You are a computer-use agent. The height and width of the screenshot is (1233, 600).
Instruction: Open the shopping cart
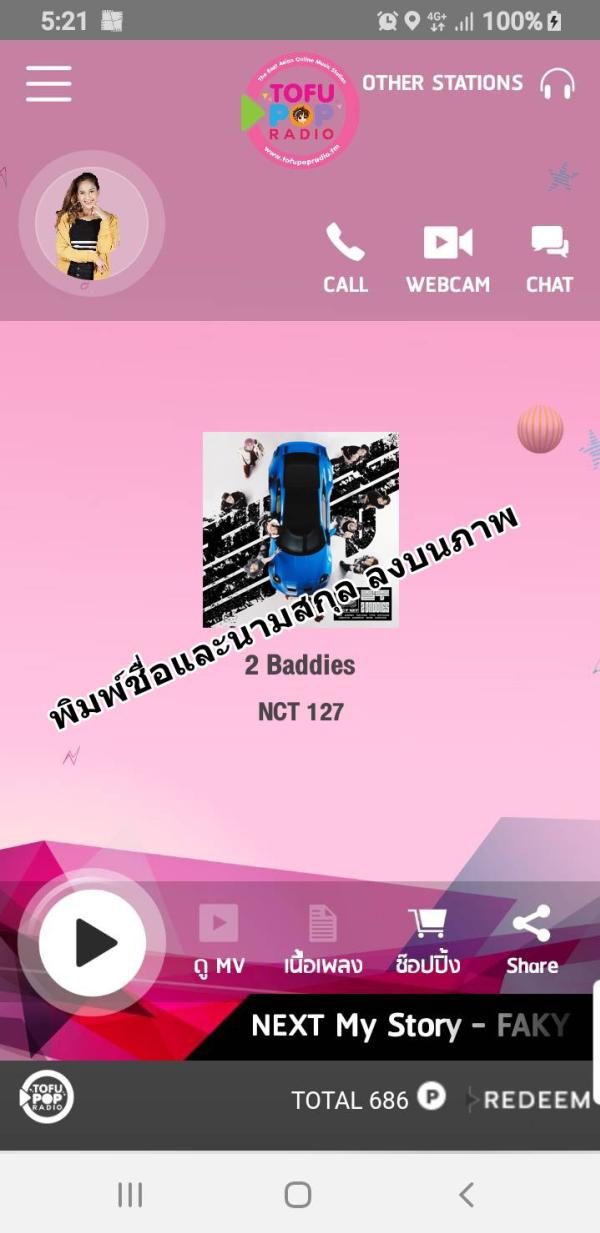(427, 939)
